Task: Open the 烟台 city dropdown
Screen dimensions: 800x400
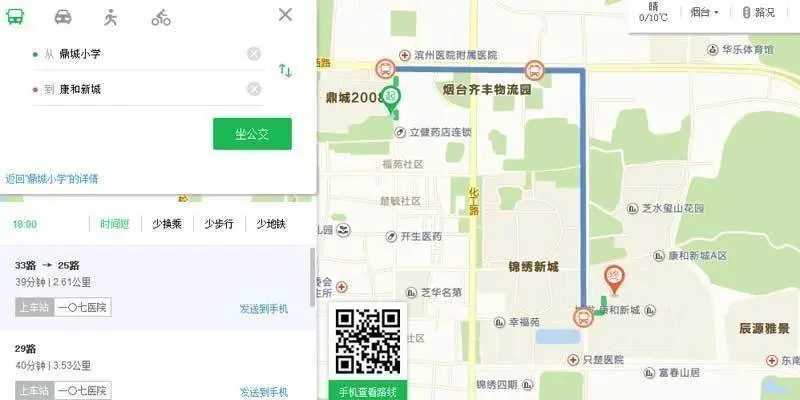Action: click(704, 12)
